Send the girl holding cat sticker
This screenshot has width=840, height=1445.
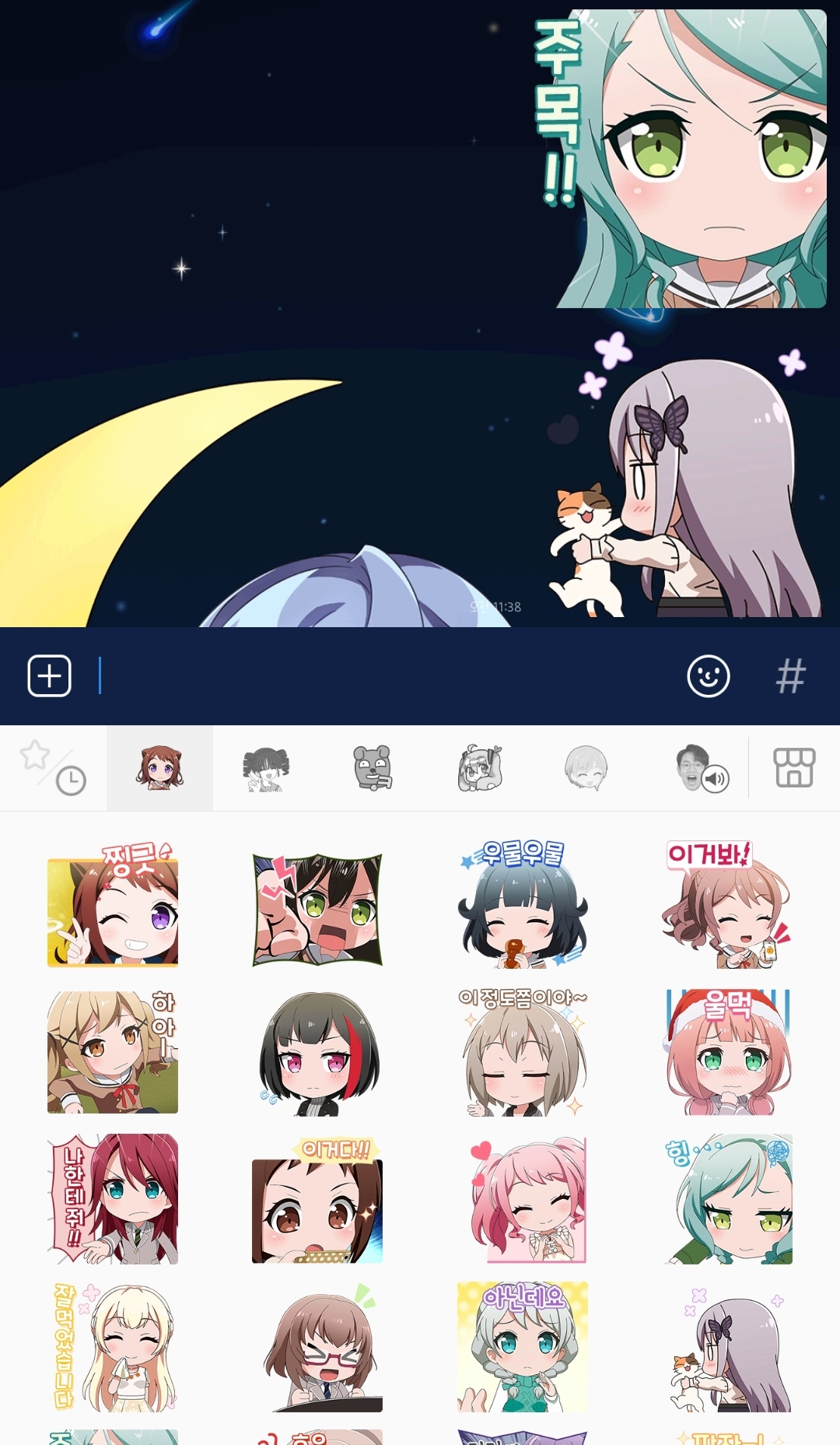726,1348
